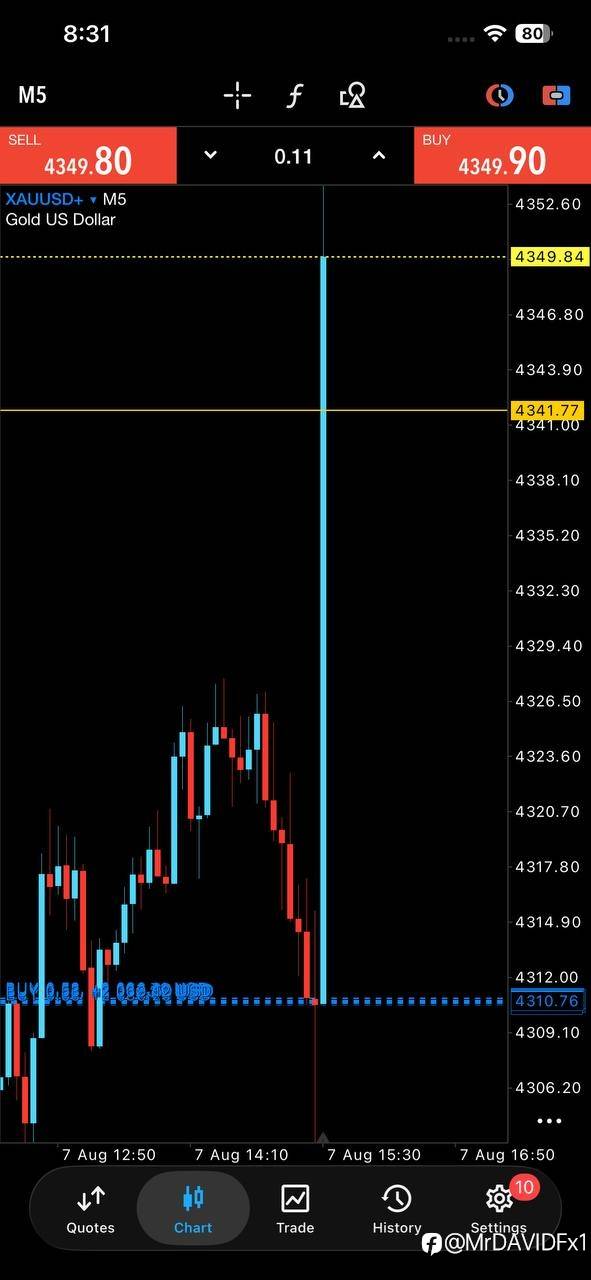Open the three-dot chart menu
The width and height of the screenshot is (591, 1280).
[549, 1121]
